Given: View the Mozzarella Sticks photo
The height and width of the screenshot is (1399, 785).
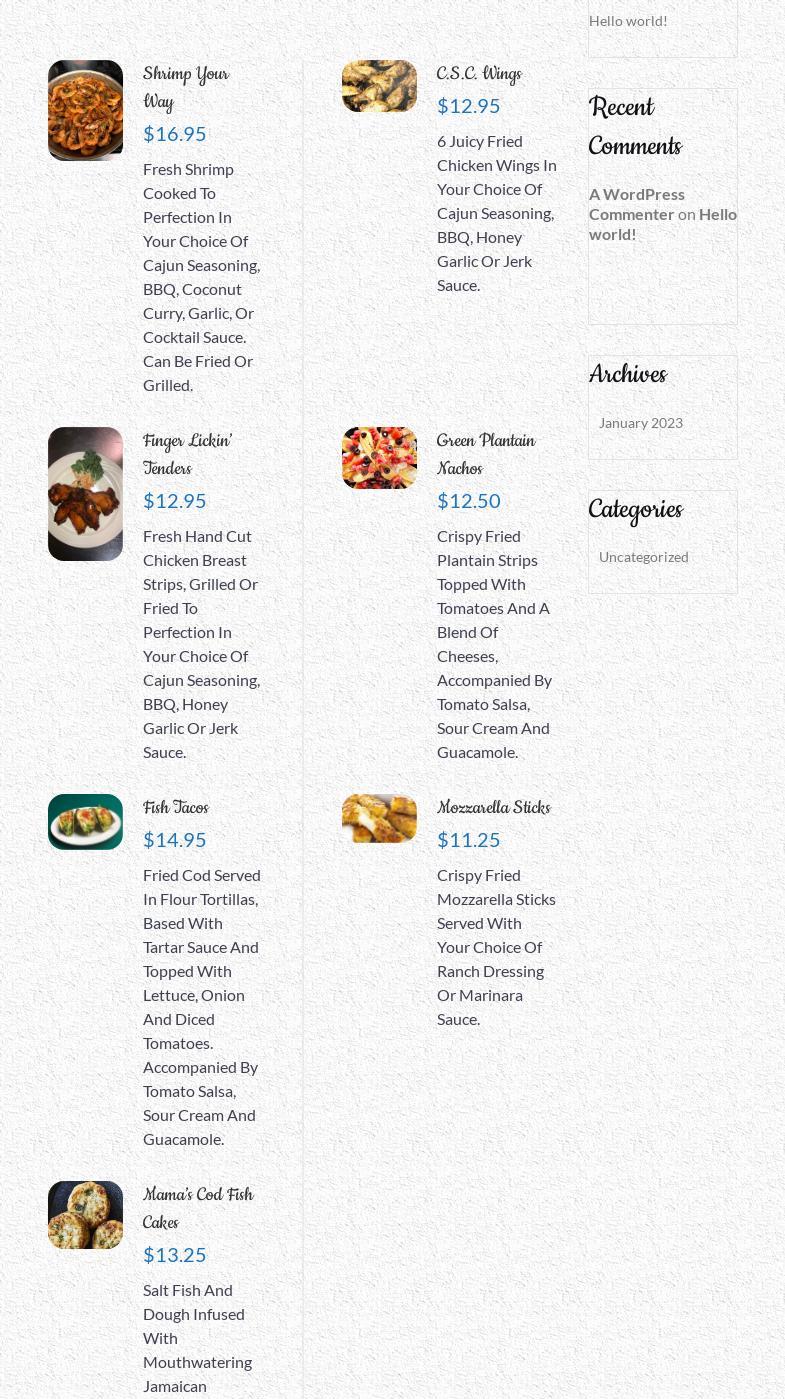Looking at the screenshot, I should tap(379, 818).
